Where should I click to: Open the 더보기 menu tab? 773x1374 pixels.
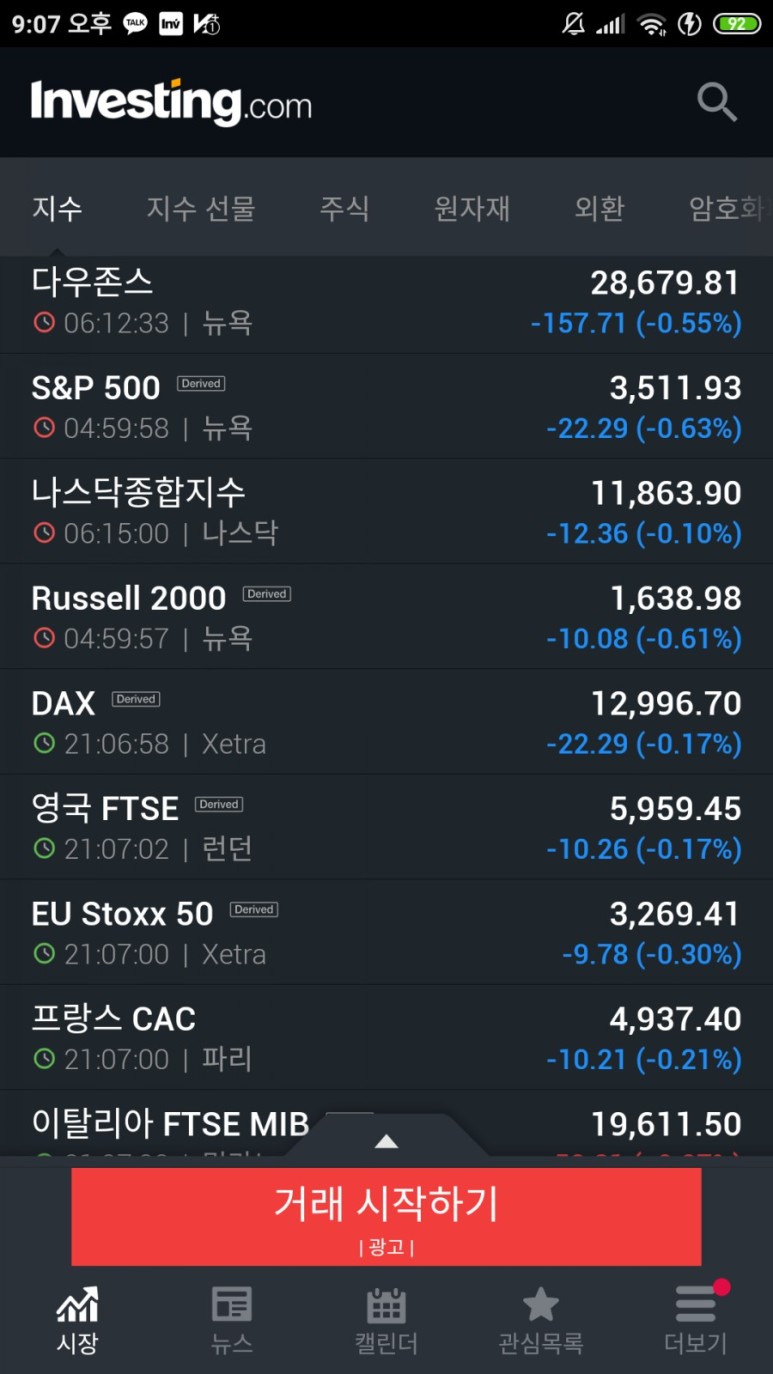pyautogui.click(x=696, y=1320)
